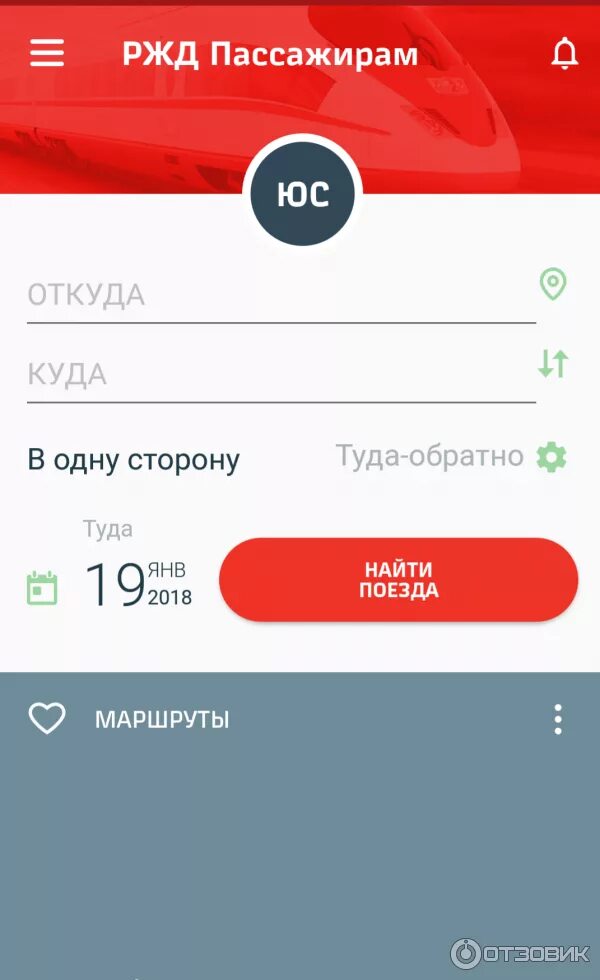Tap the КУДА destination field
The width and height of the screenshot is (600, 980).
pyautogui.click(x=280, y=376)
